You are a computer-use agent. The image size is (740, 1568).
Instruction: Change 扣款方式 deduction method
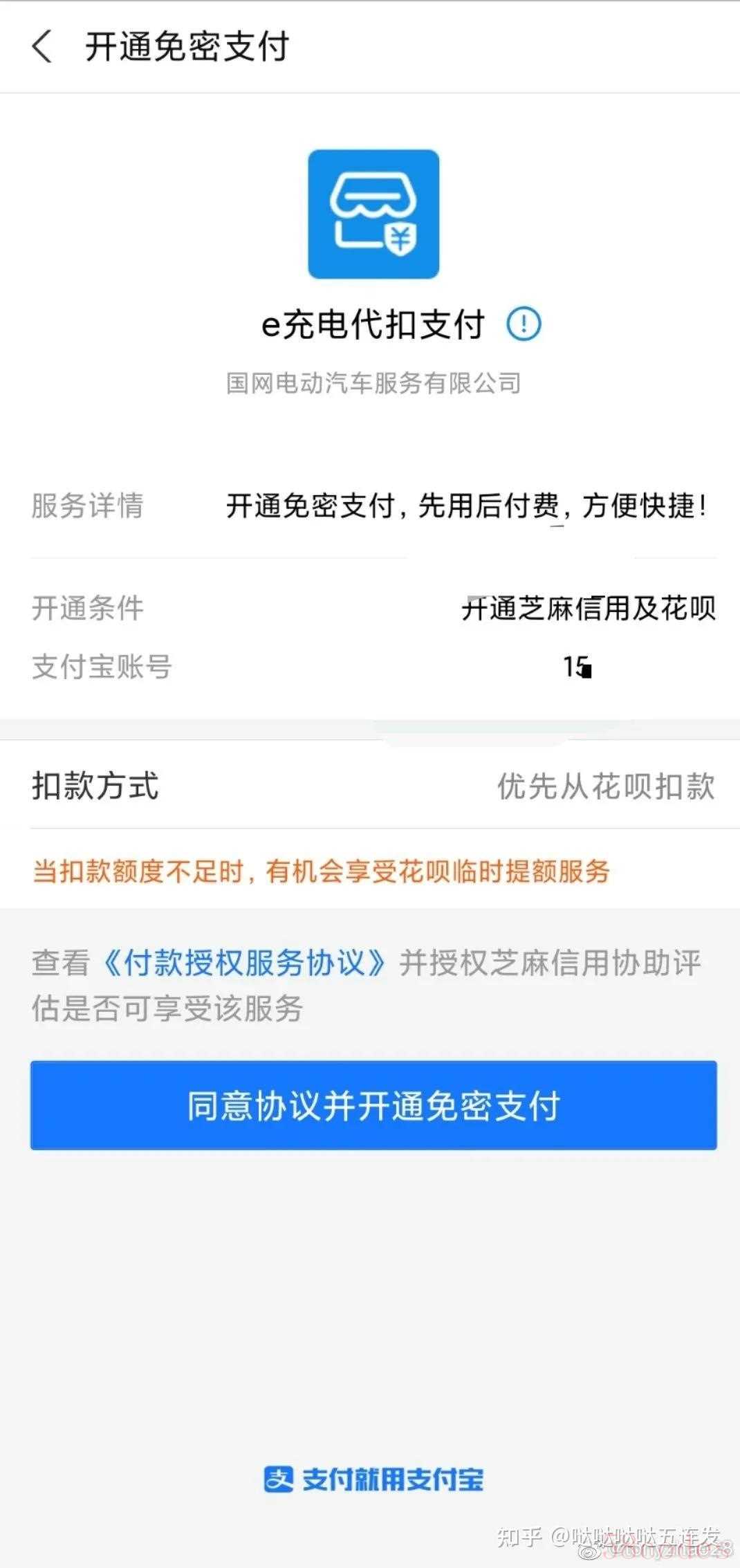coord(605,786)
